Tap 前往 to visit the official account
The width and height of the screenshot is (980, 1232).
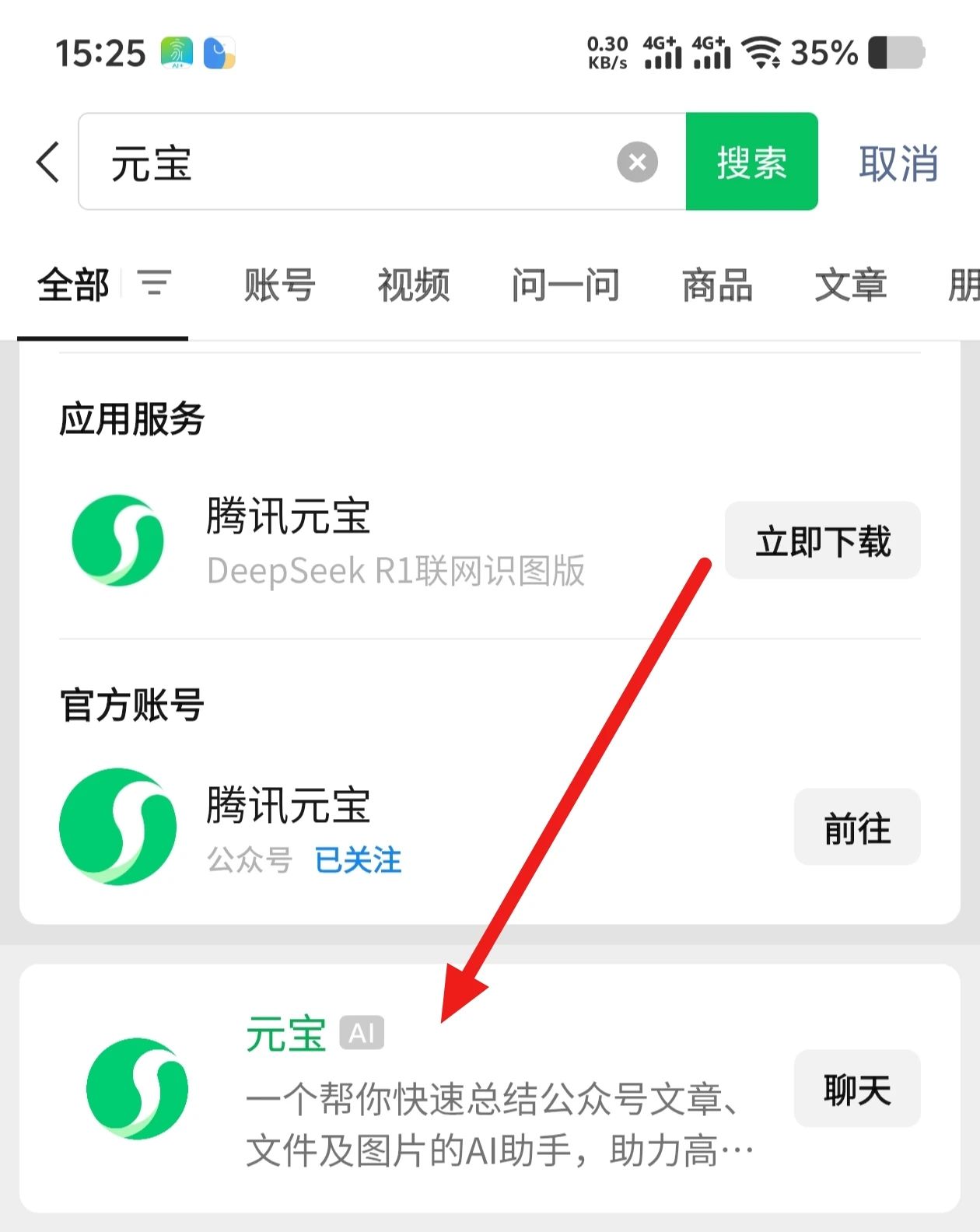click(856, 827)
